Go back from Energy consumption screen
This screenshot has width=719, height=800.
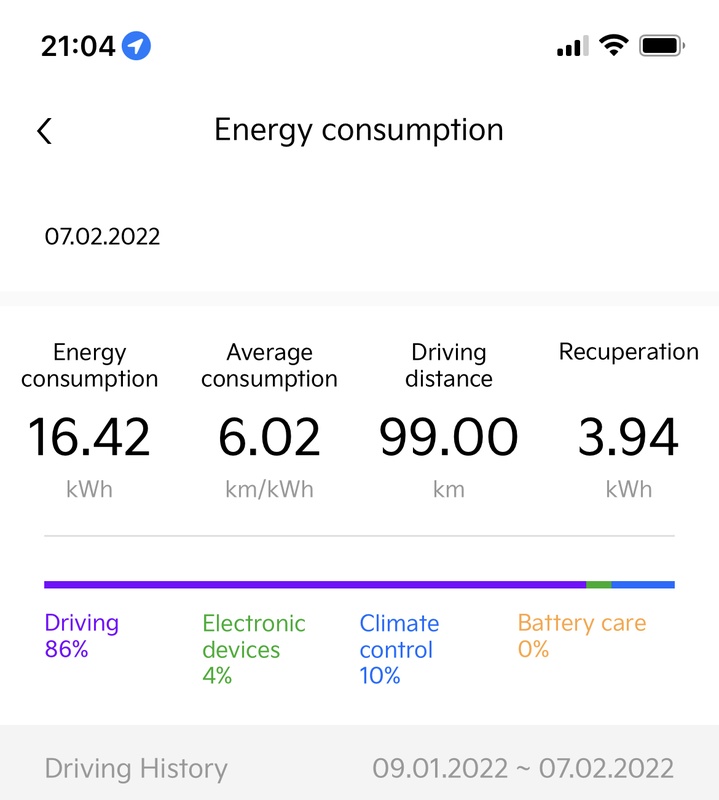44,131
